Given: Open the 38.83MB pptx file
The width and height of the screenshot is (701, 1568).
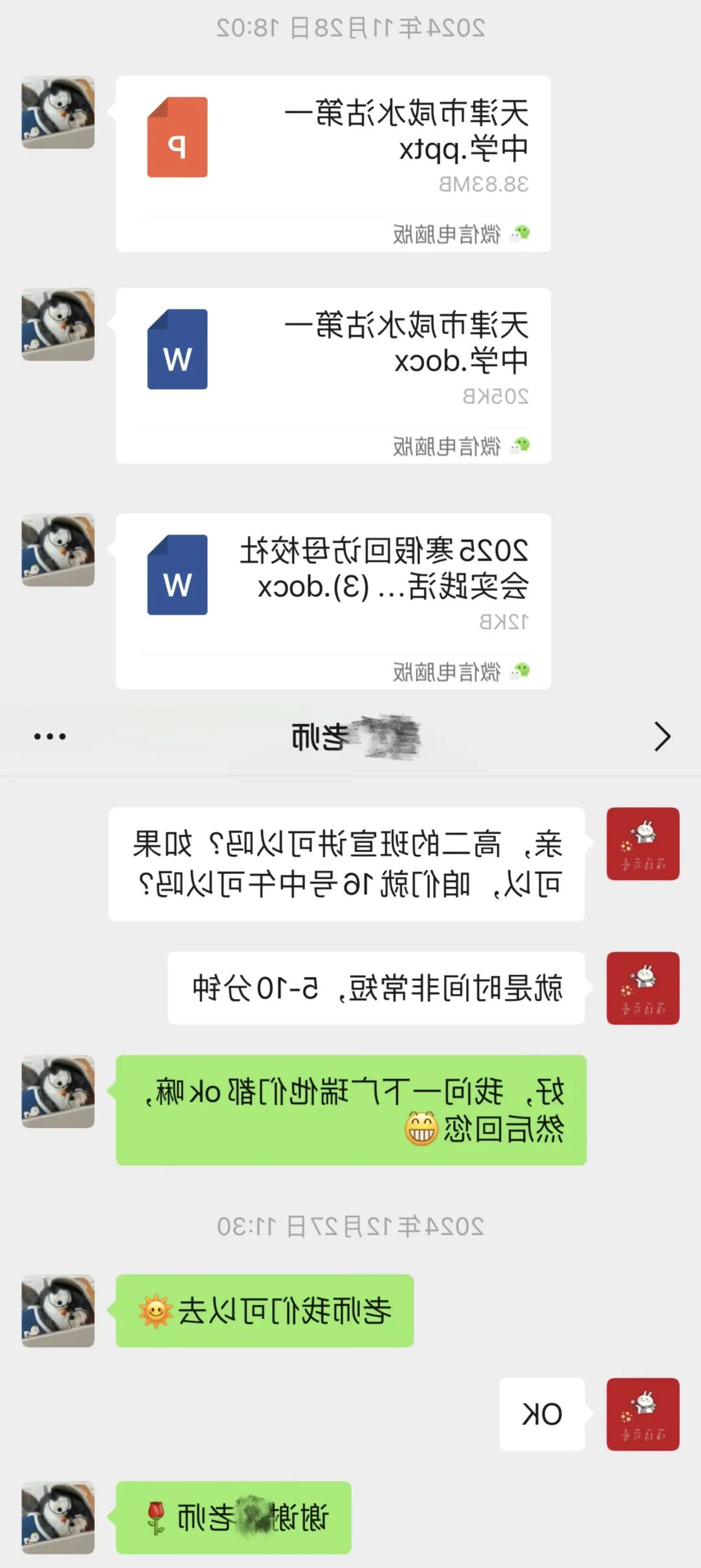Looking at the screenshot, I should [333, 163].
